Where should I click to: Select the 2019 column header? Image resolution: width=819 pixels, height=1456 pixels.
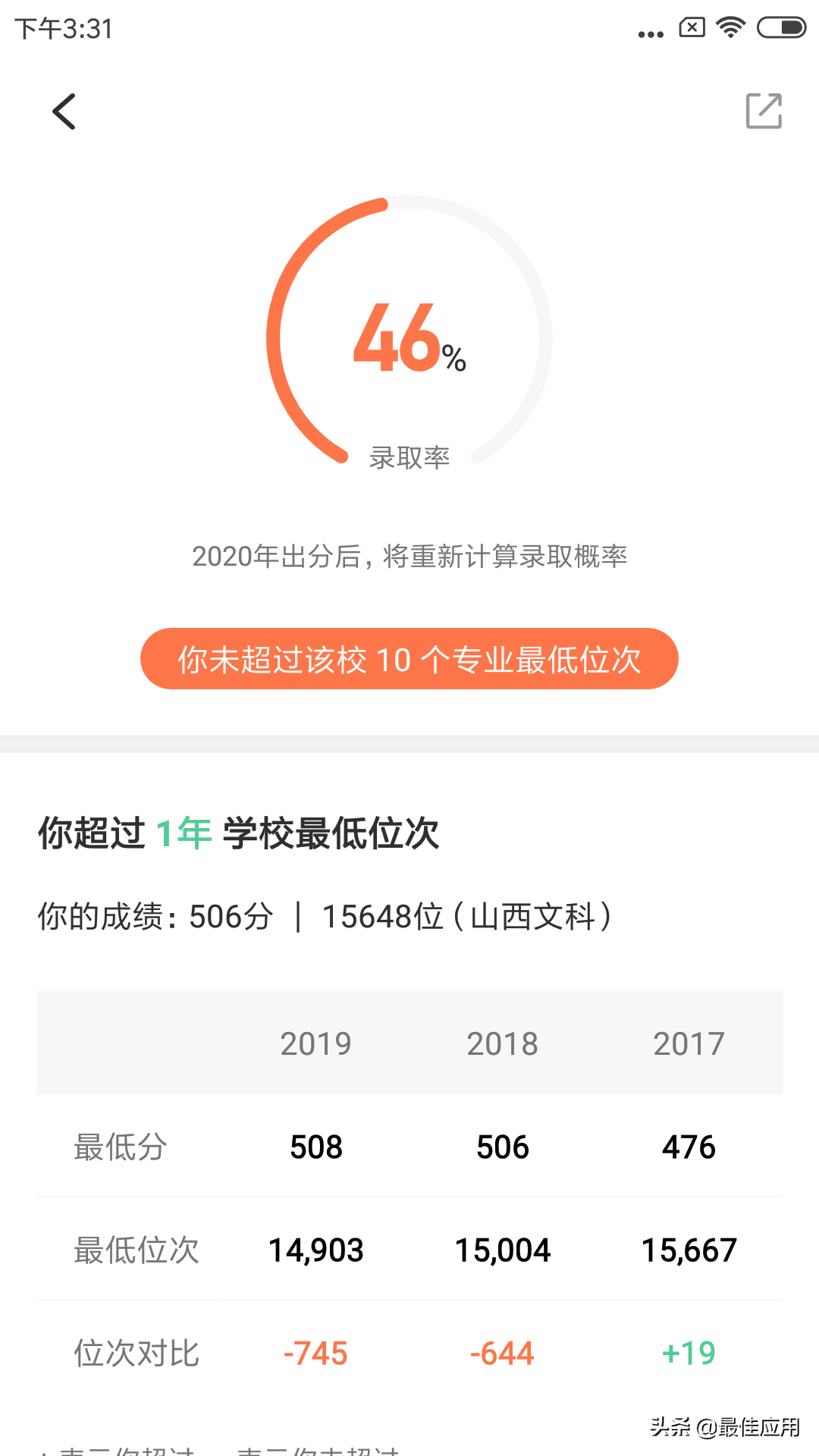[x=316, y=1043]
